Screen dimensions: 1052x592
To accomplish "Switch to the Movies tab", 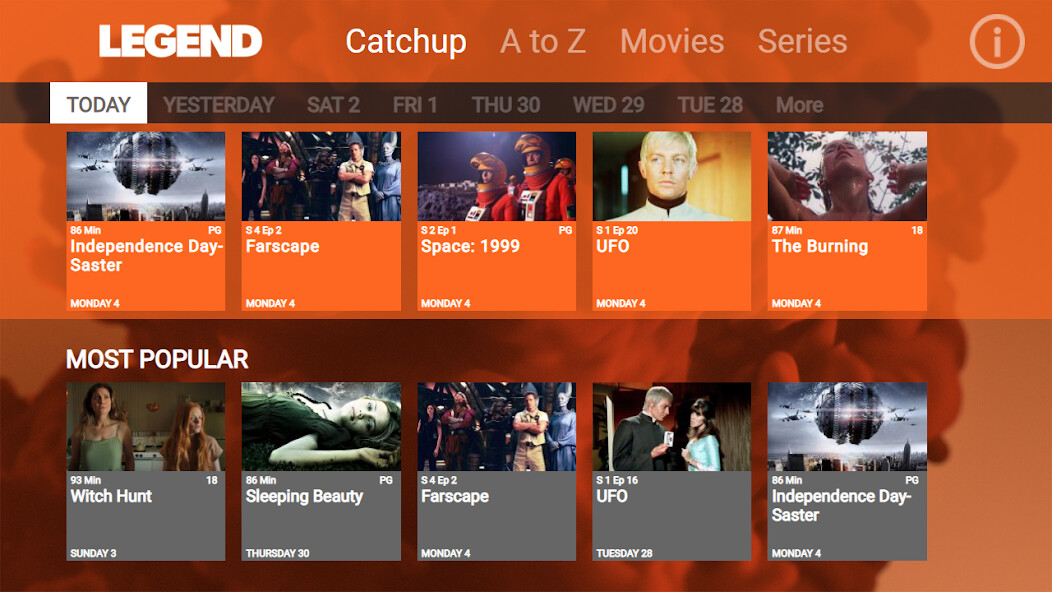I will [x=671, y=42].
